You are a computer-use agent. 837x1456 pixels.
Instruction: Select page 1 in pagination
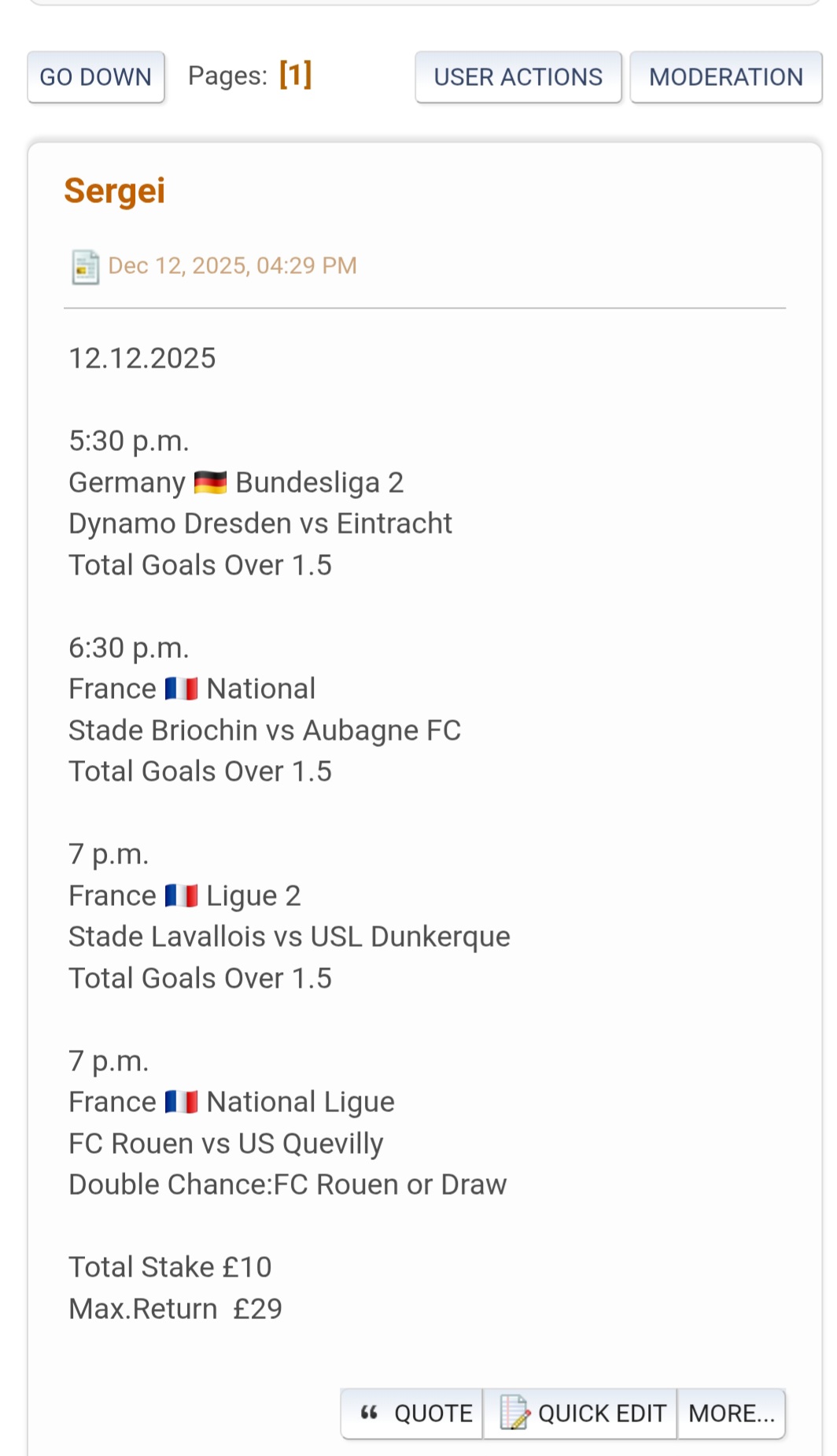coord(296,75)
